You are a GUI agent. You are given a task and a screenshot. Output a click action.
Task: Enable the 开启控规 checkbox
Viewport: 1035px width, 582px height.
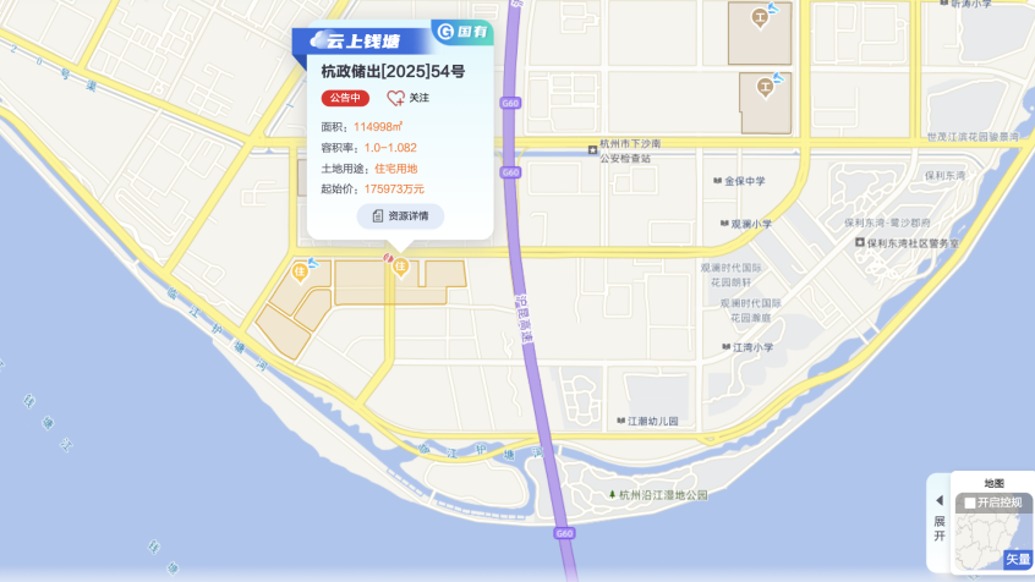tap(969, 503)
